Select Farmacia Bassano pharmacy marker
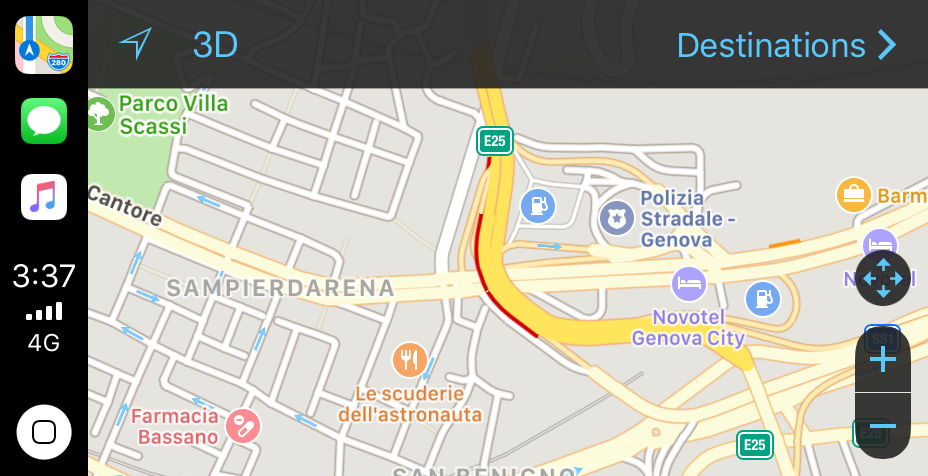The height and width of the screenshot is (476, 928). click(242, 426)
